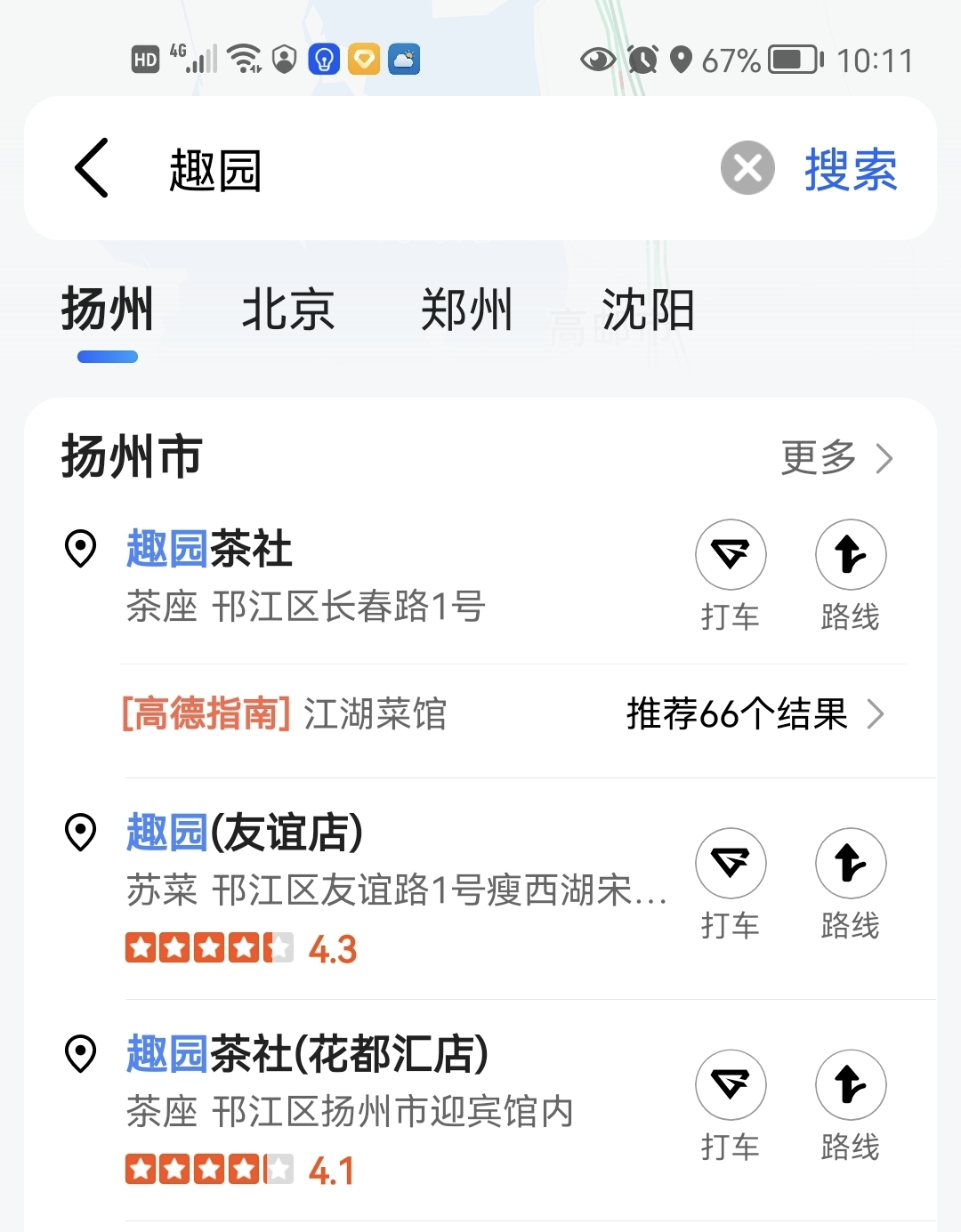This screenshot has width=961, height=1232.
Task: Switch to the 郑州 city tab
Action: 466,310
